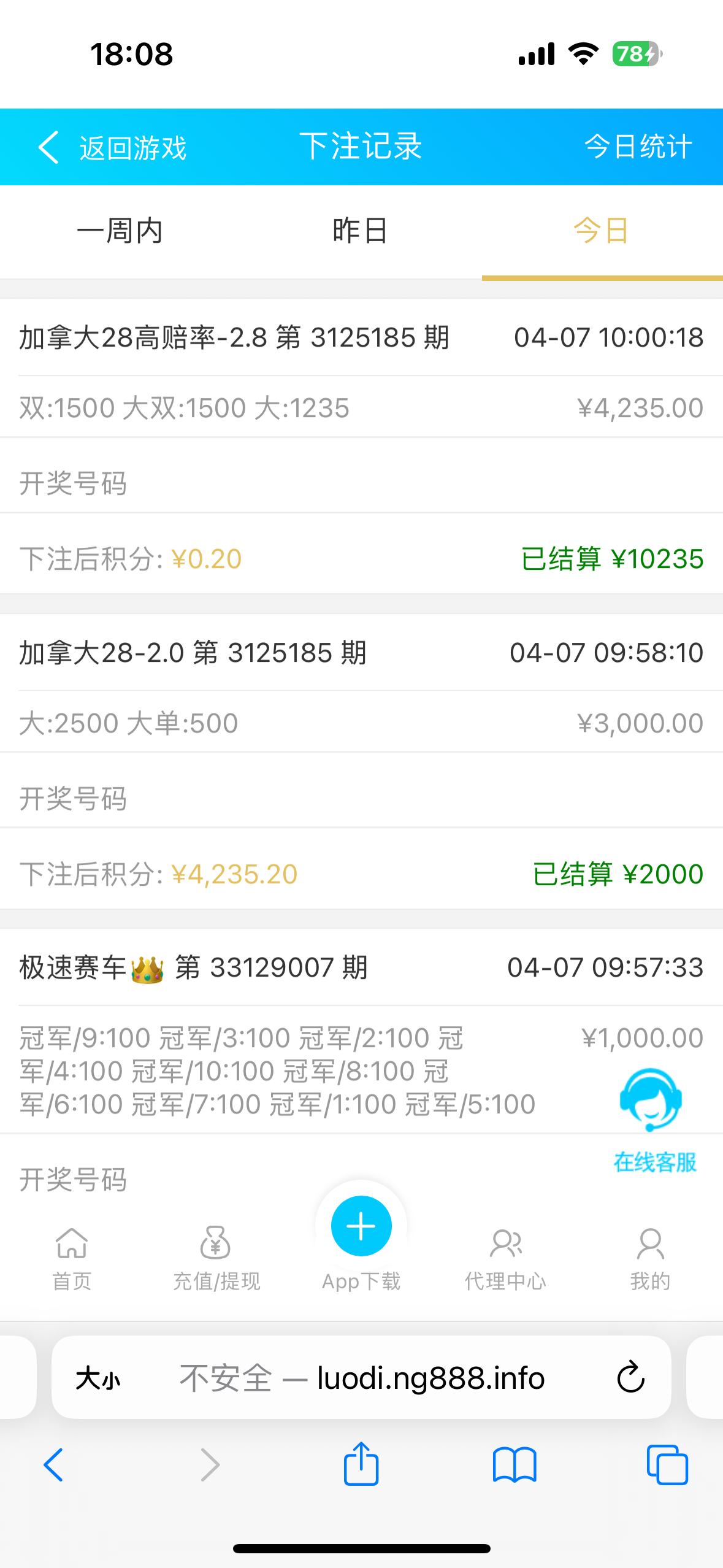Screen dimensions: 723x1568
Task: Share this page from Safari toolbar
Action: 361,1464
